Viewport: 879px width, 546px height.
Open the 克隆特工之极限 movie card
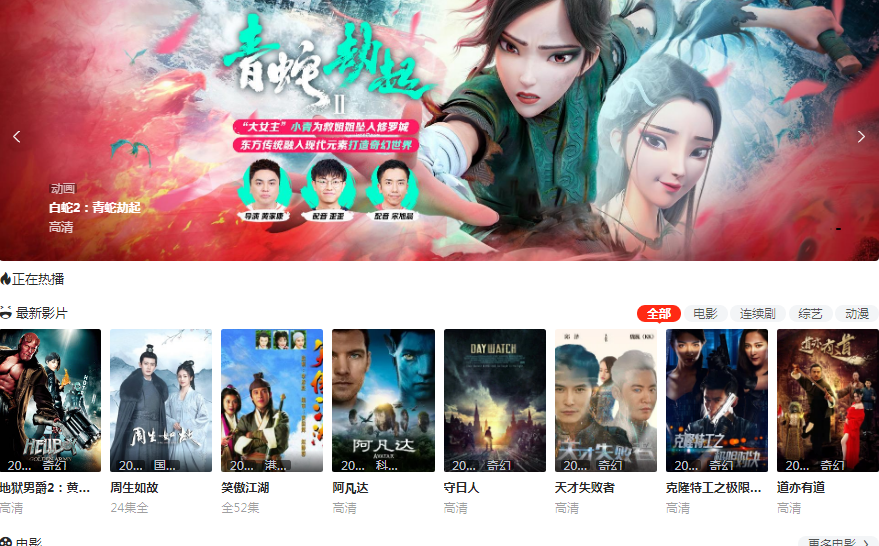click(716, 400)
